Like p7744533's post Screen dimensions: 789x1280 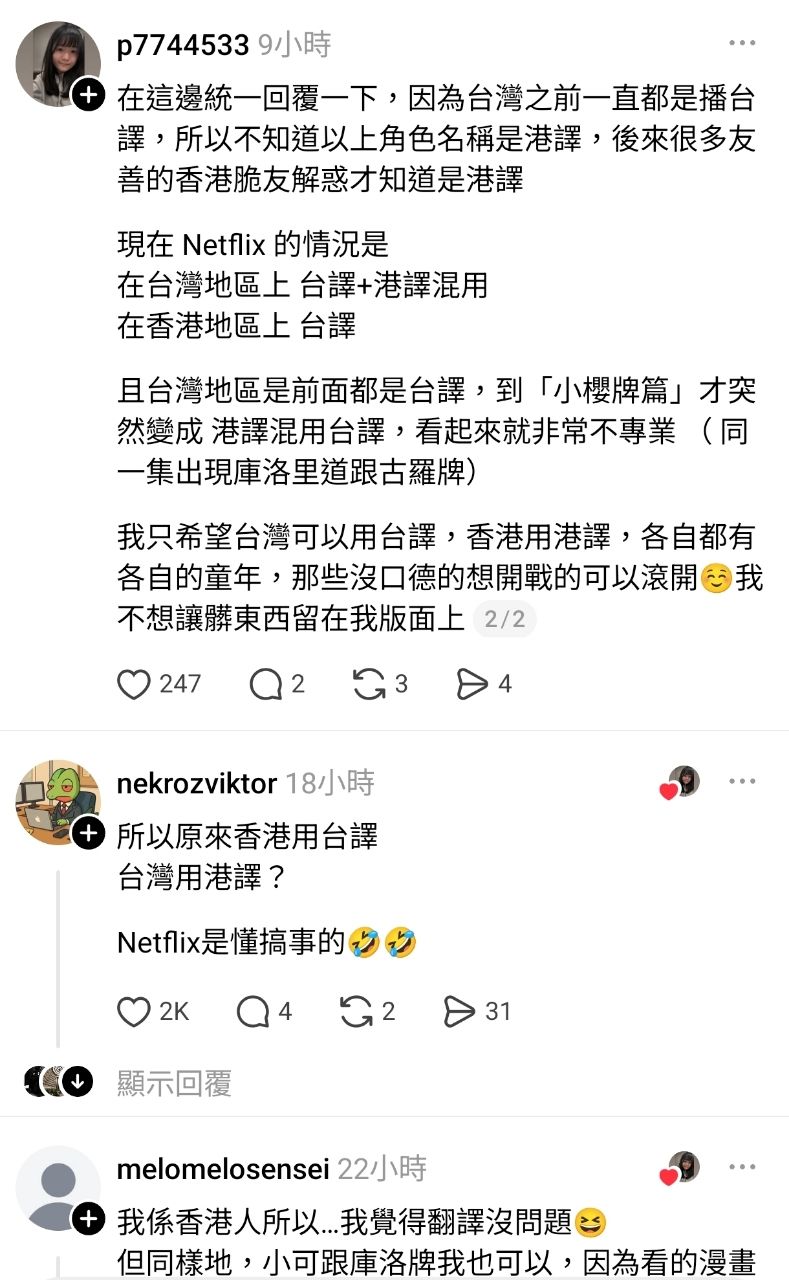click(134, 684)
